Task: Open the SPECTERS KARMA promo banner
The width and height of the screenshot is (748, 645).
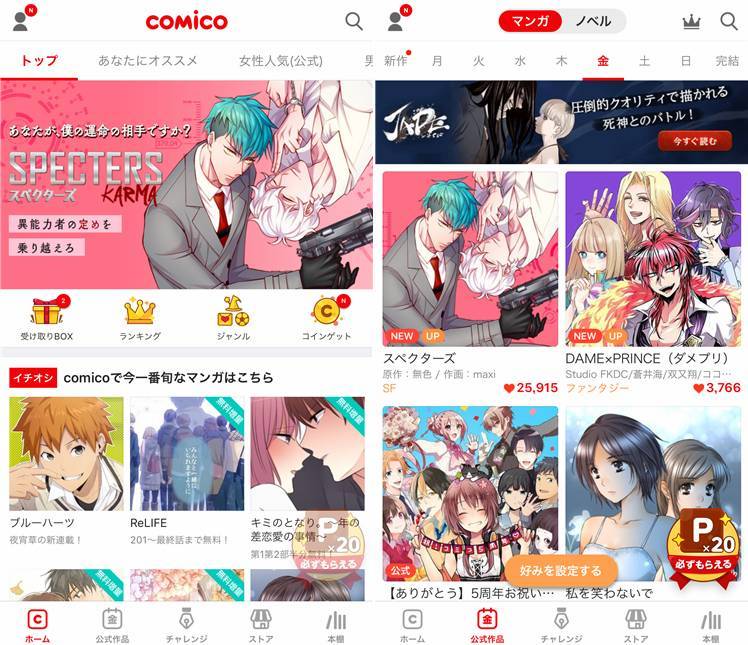Action: (x=186, y=185)
